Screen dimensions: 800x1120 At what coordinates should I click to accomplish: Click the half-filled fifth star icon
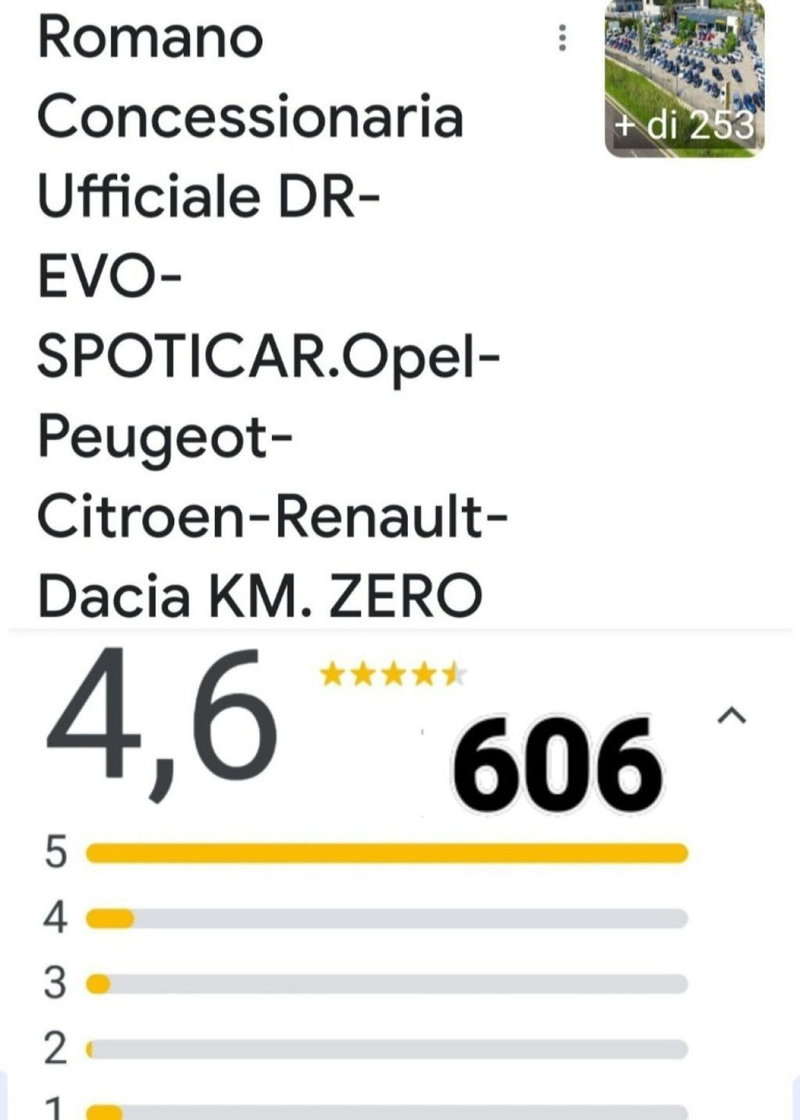[455, 671]
